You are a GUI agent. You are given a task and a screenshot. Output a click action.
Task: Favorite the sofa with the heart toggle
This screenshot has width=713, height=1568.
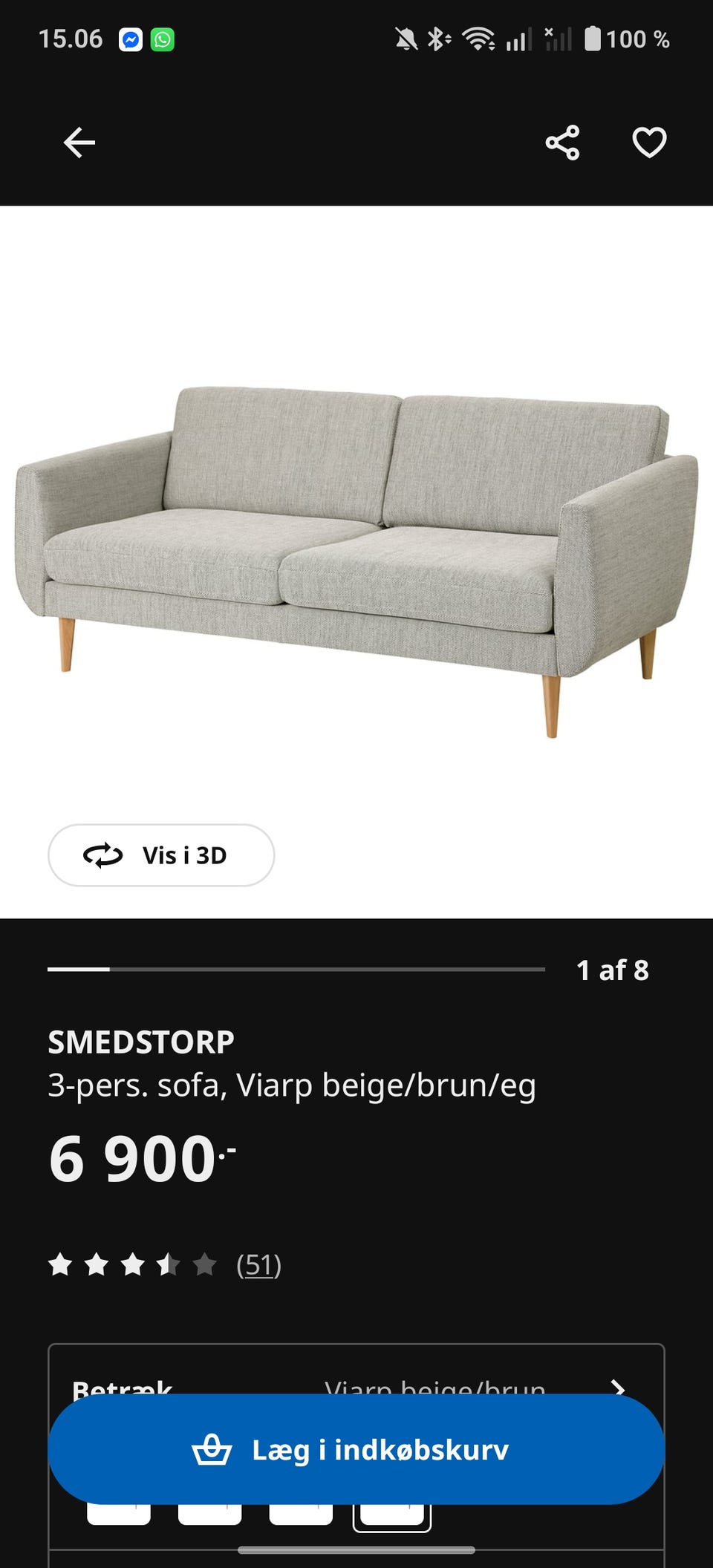click(x=648, y=143)
